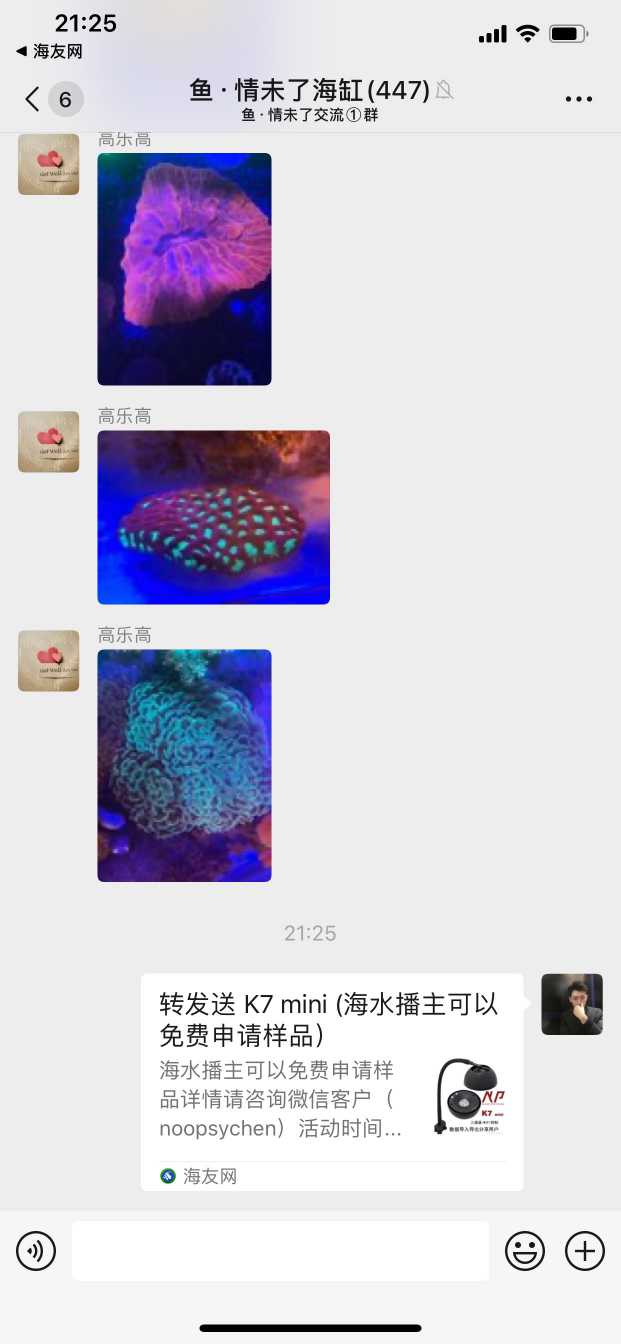Image resolution: width=621 pixels, height=1344 pixels.
Task: Open my own avatar profile
Action: (572, 1004)
